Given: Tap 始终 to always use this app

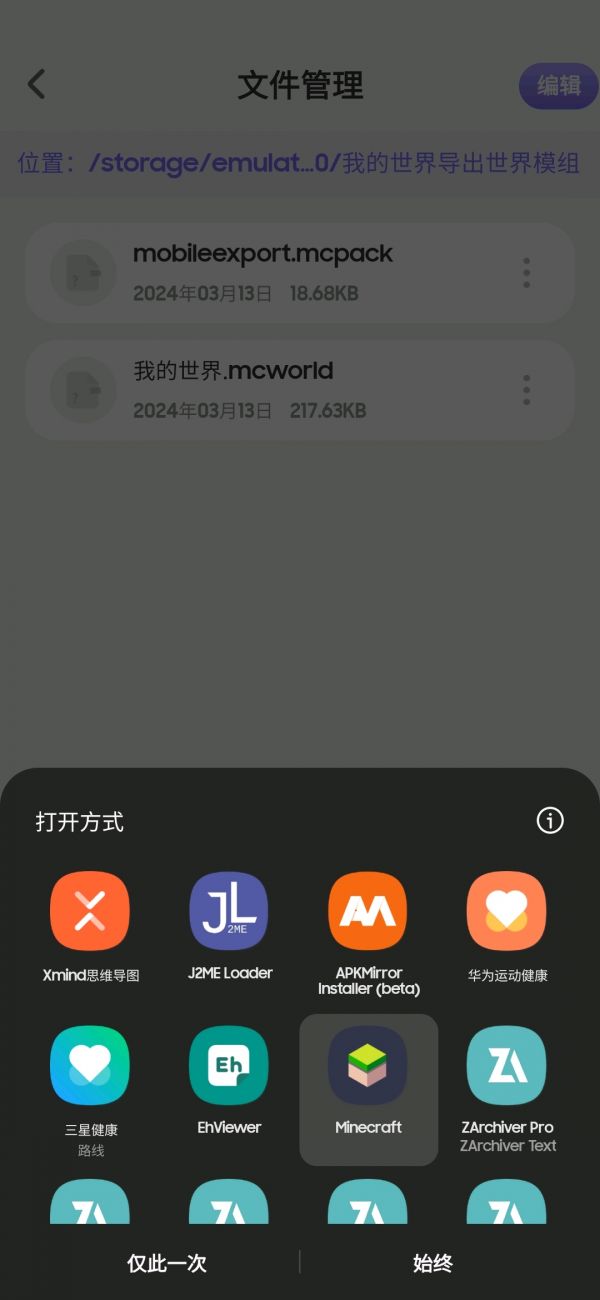Looking at the screenshot, I should [x=433, y=1263].
